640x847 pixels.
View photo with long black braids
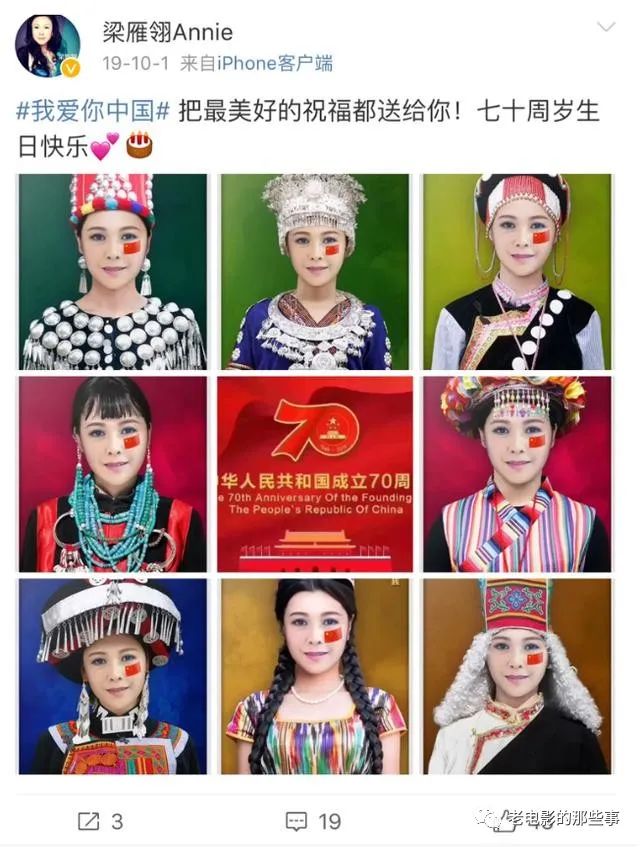pyautogui.click(x=315, y=676)
